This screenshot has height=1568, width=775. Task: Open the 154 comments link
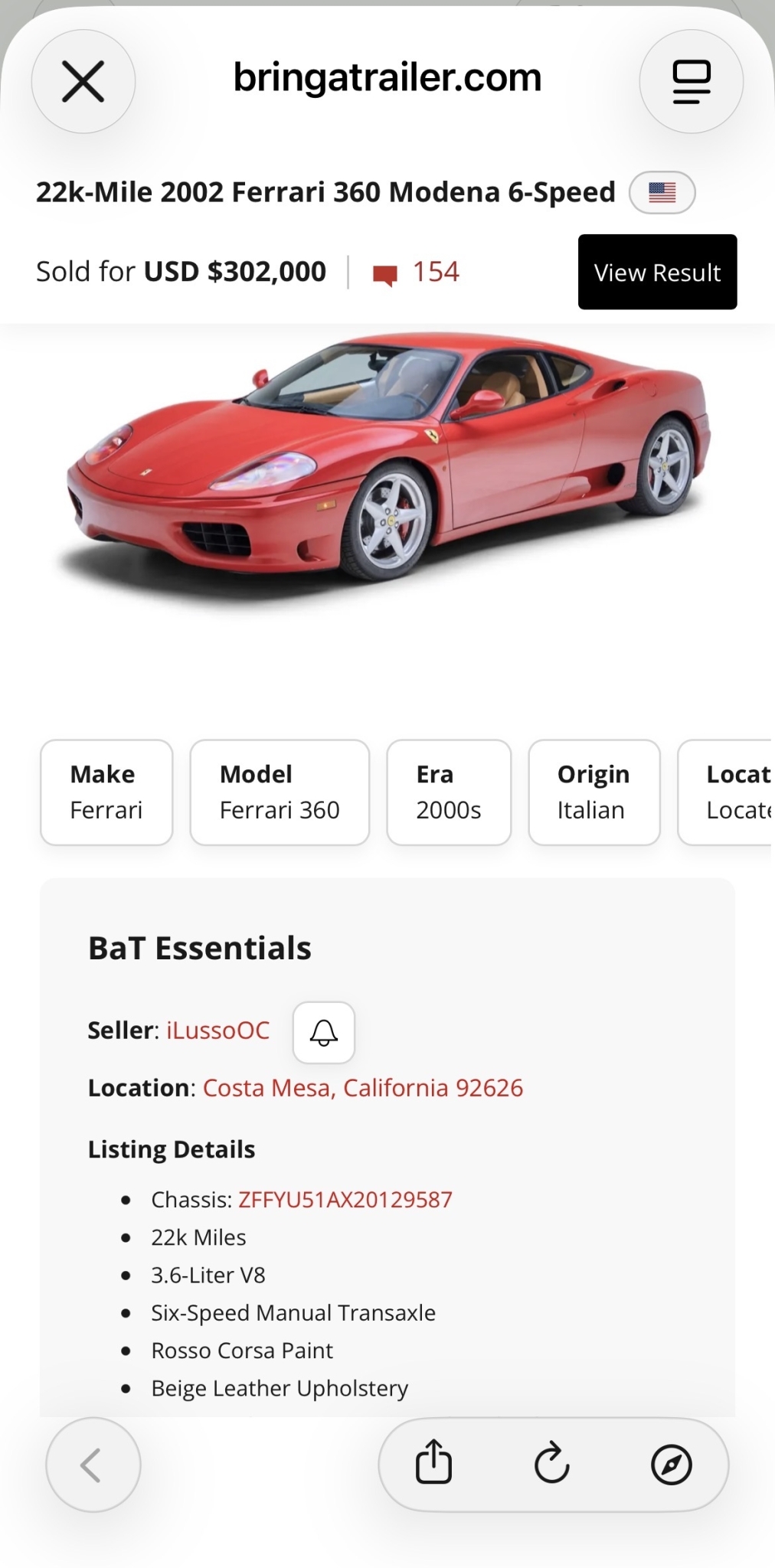click(416, 272)
